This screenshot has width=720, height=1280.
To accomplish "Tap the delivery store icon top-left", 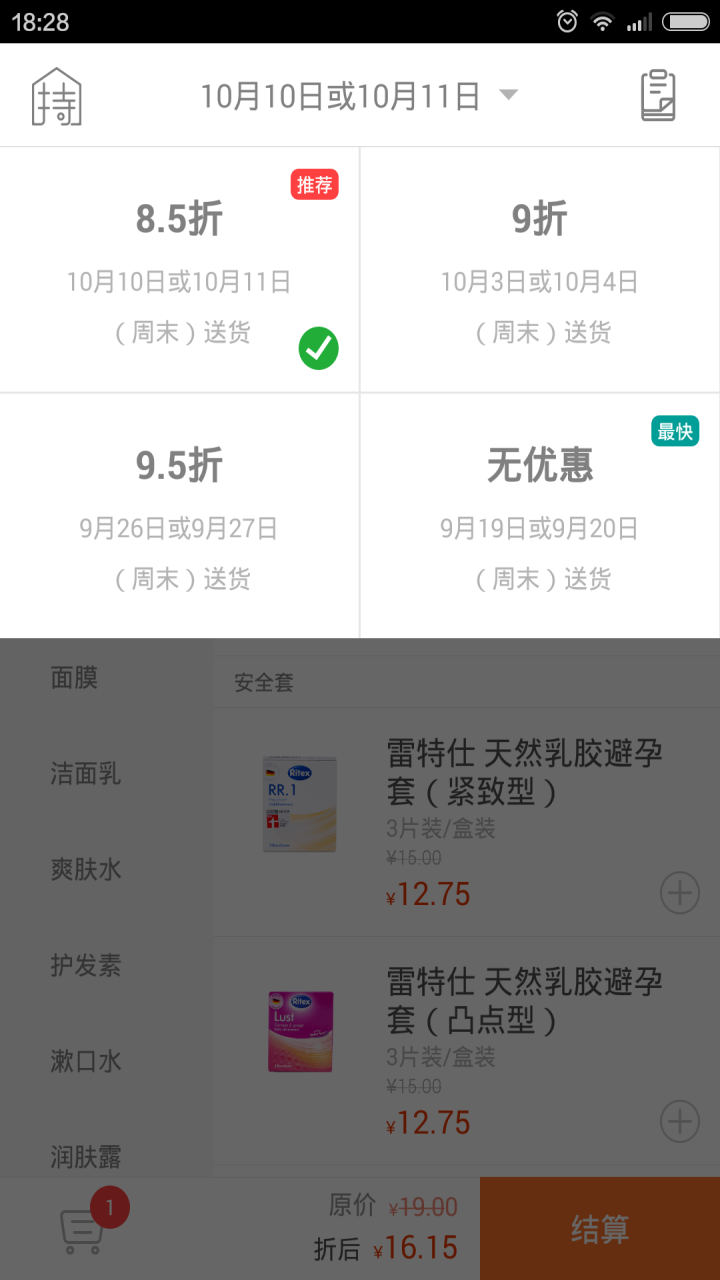I will tap(57, 94).
